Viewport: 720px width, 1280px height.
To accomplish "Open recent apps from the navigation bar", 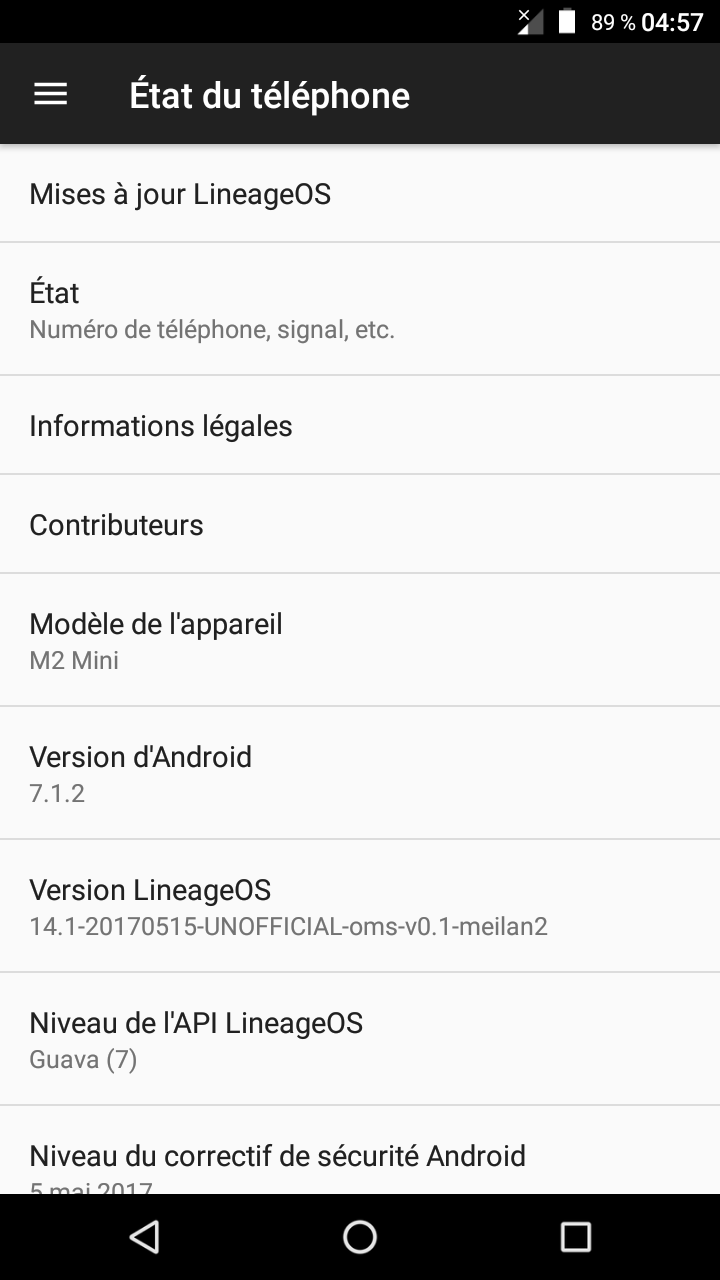I will 576,1237.
